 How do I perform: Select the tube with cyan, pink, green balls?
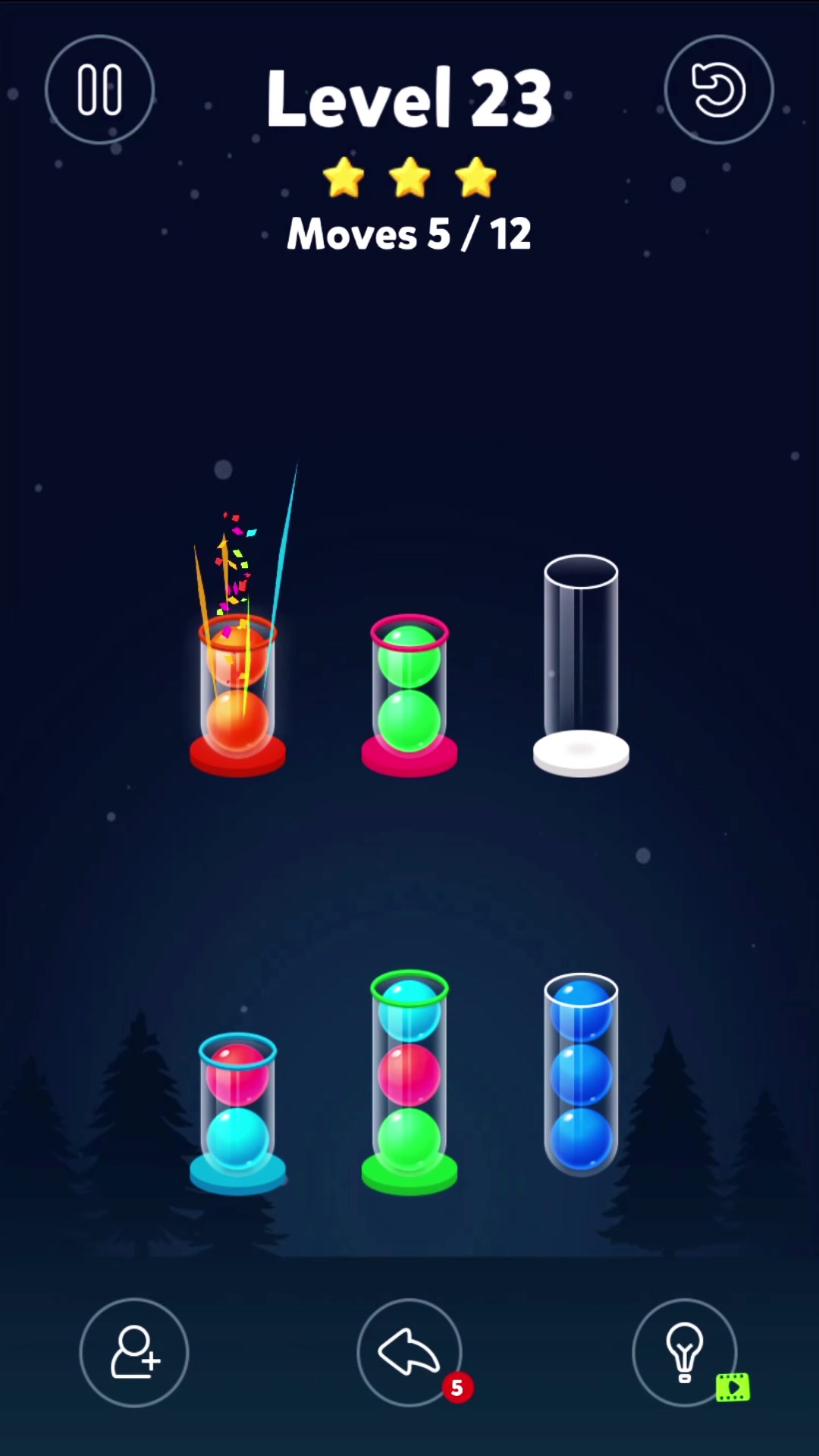pyautogui.click(x=409, y=1081)
